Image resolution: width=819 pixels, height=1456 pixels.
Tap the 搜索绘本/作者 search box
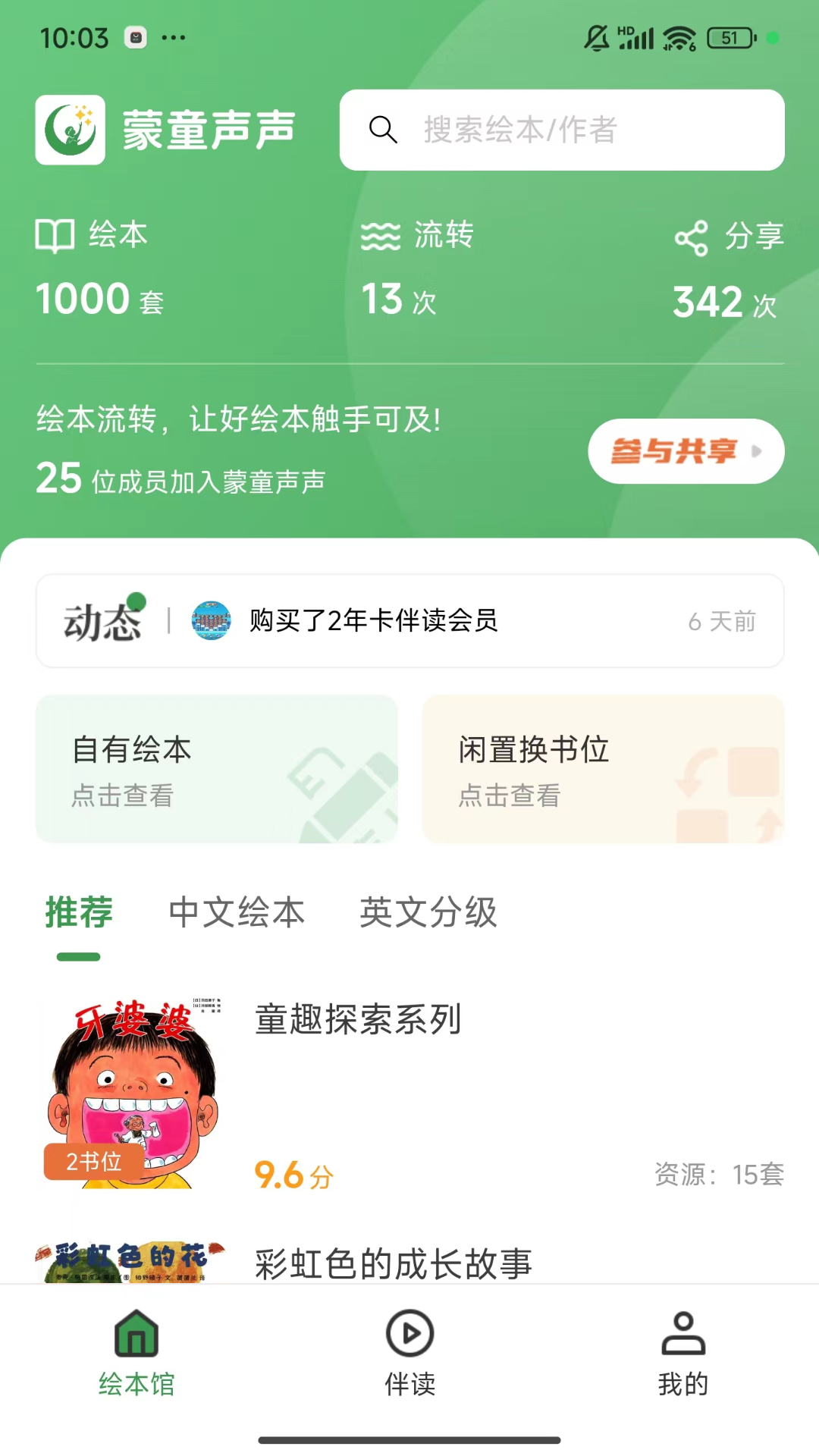562,130
